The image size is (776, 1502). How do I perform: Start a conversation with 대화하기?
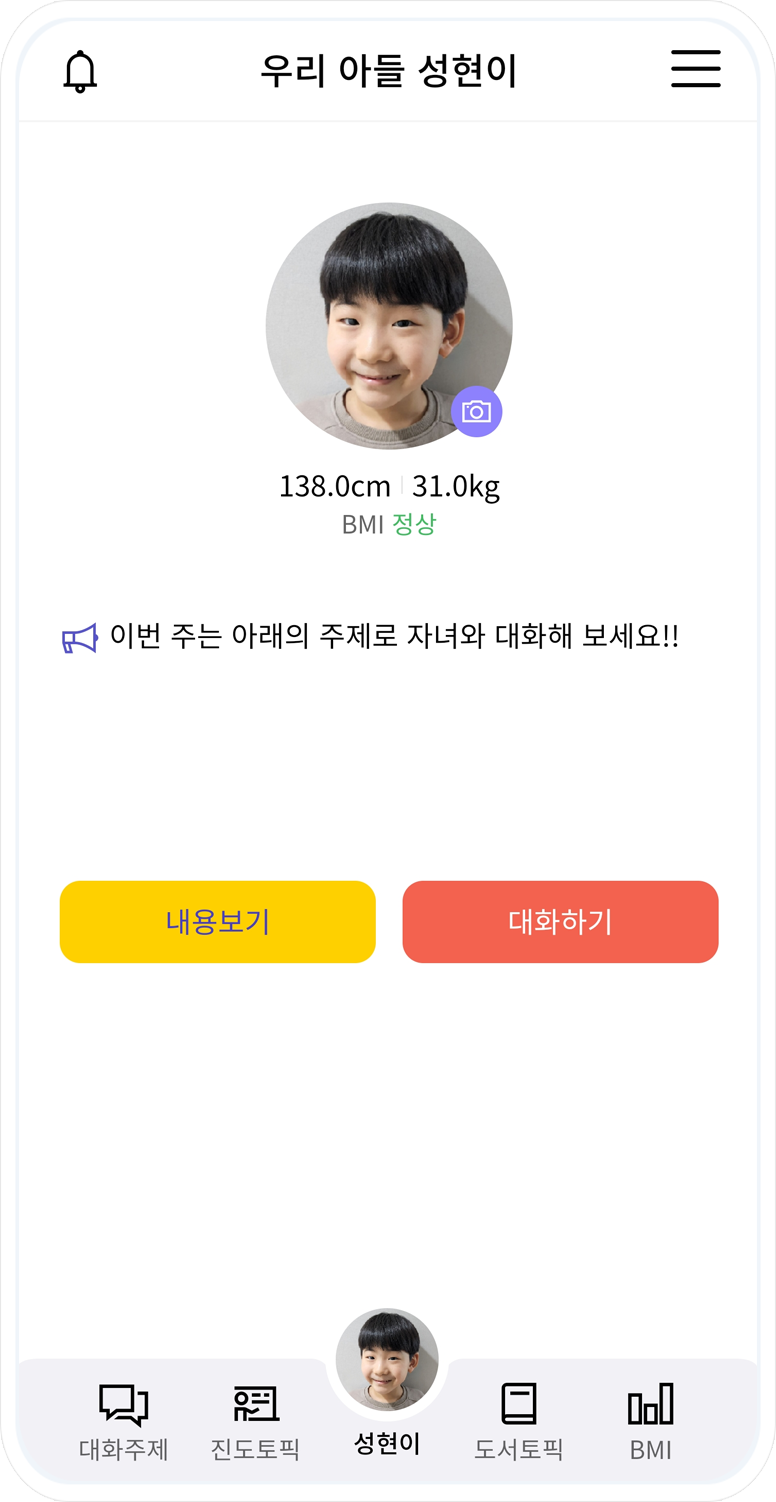click(x=560, y=922)
